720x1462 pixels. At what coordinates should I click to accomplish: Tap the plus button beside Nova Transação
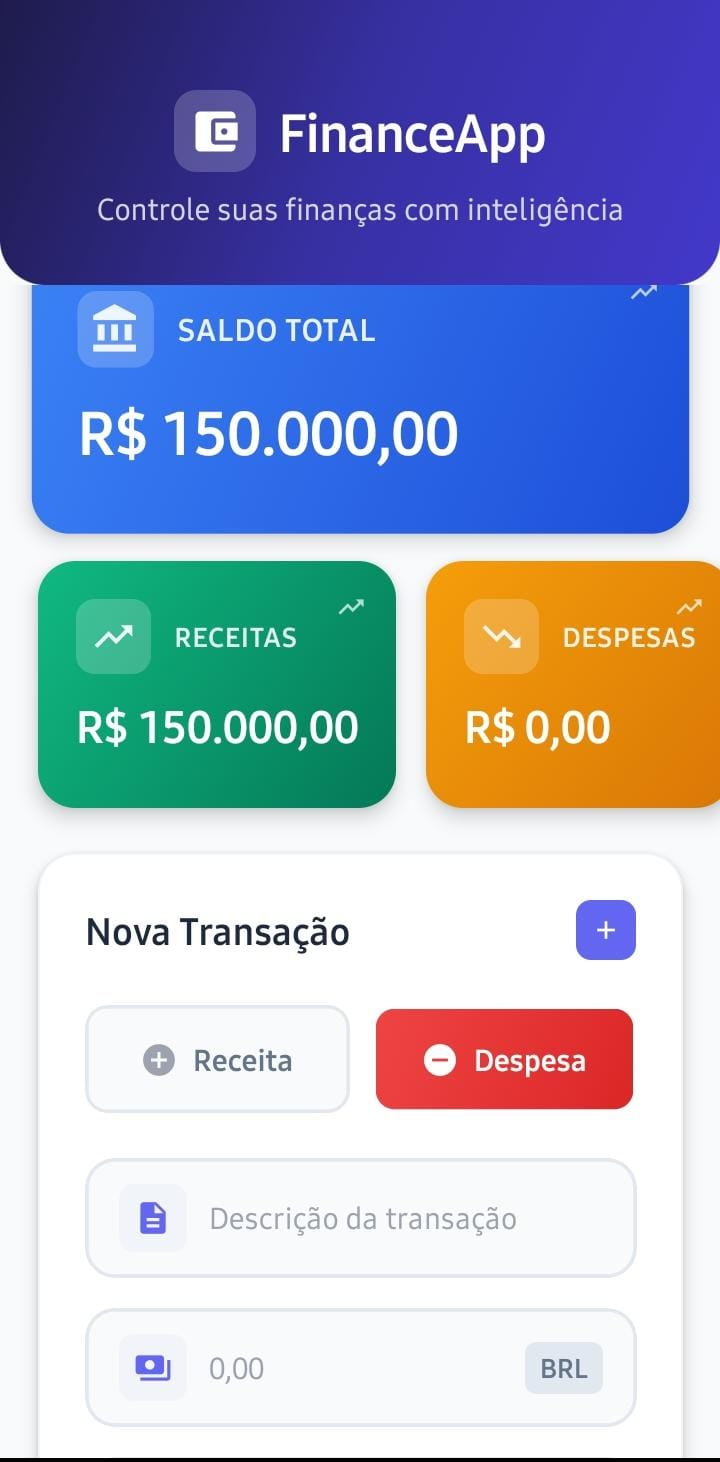pos(605,930)
